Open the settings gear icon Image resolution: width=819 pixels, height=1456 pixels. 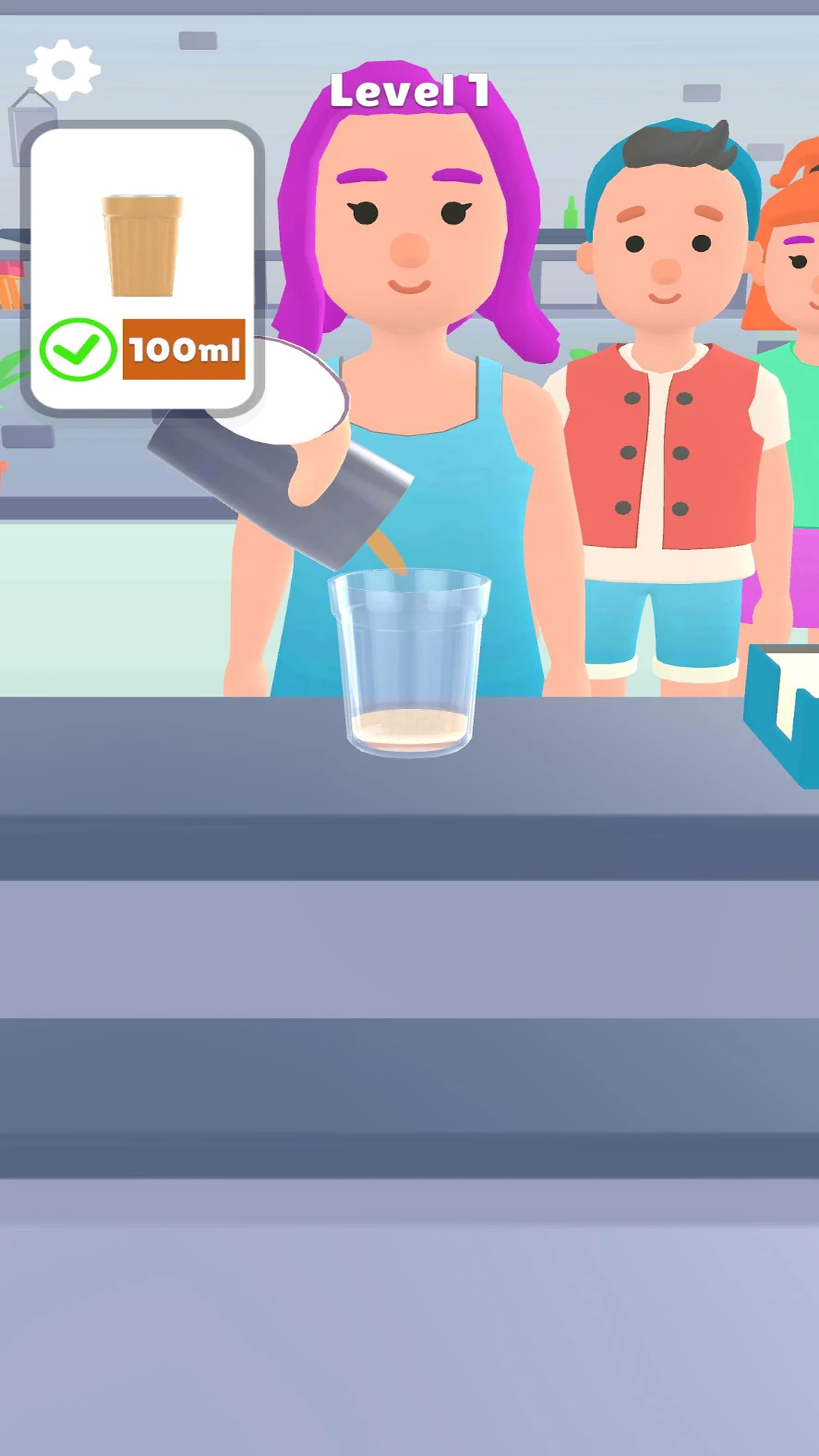63,71
